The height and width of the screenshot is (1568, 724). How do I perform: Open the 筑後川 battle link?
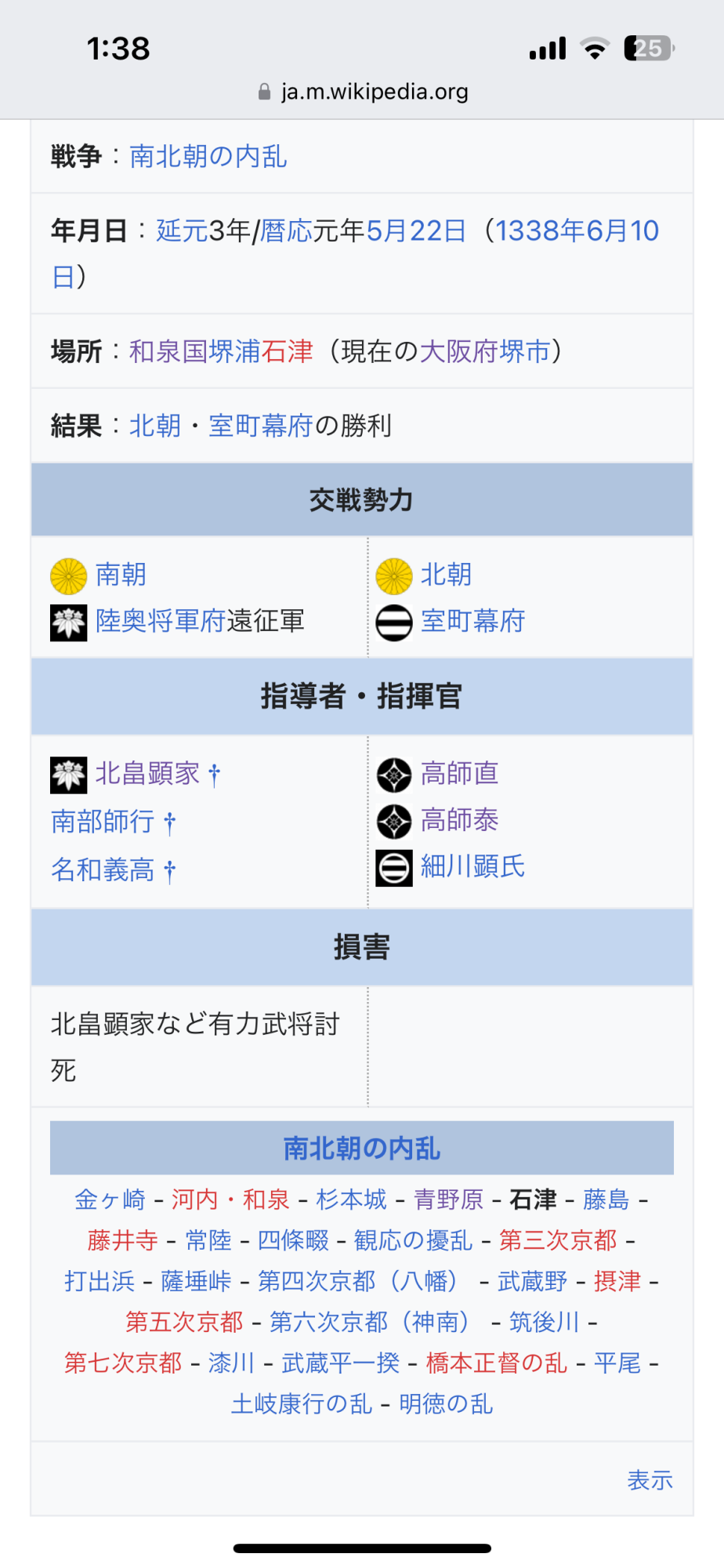tap(544, 1322)
